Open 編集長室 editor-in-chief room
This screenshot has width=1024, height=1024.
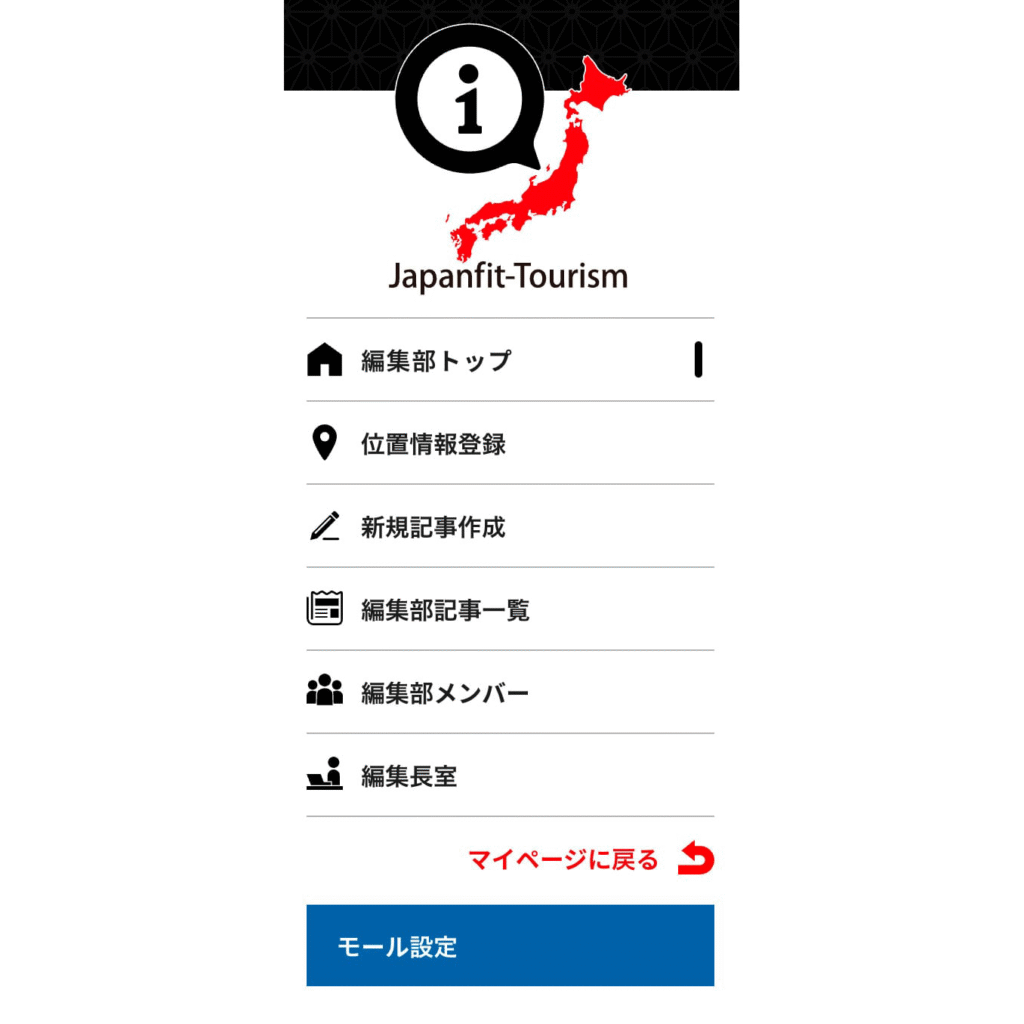pos(409,775)
